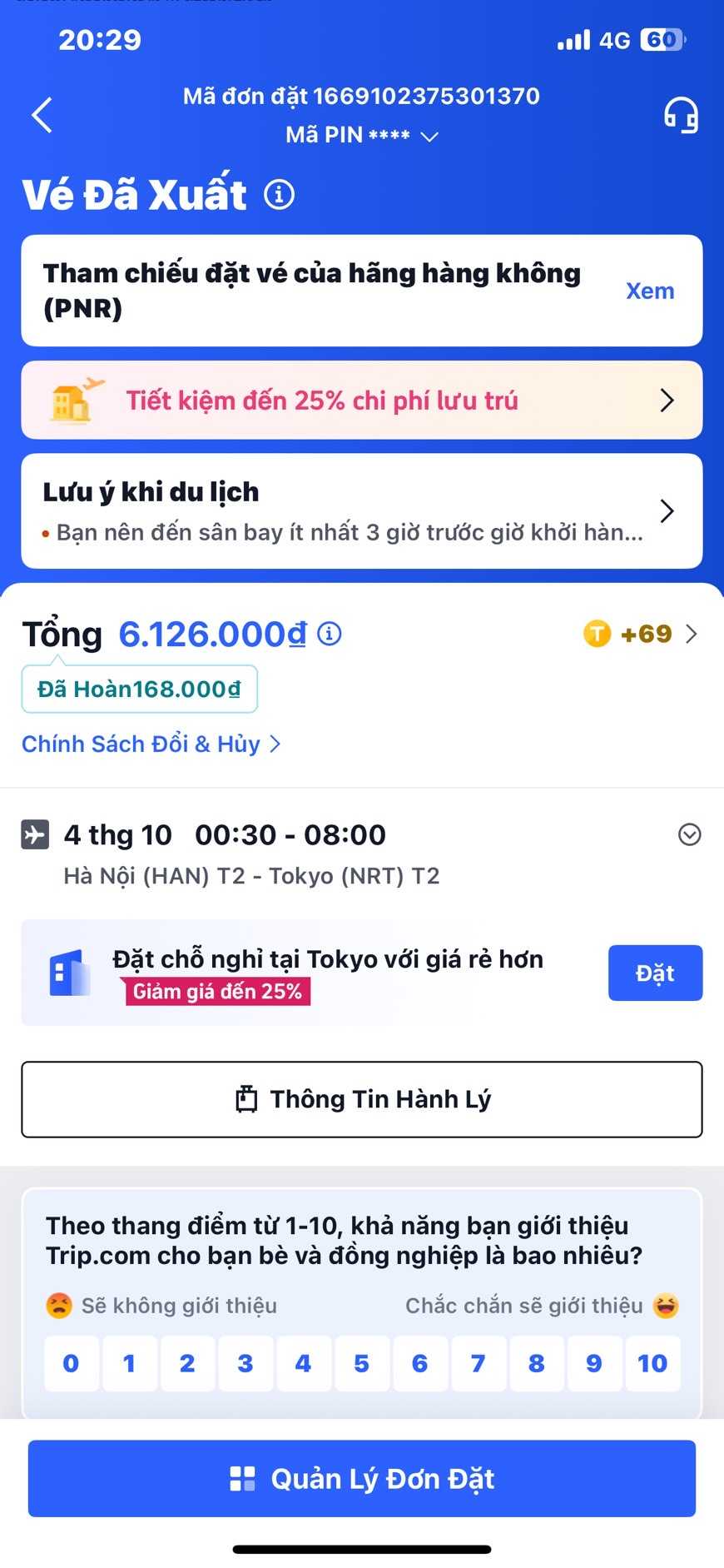Show price details info next to total

[x=330, y=635]
